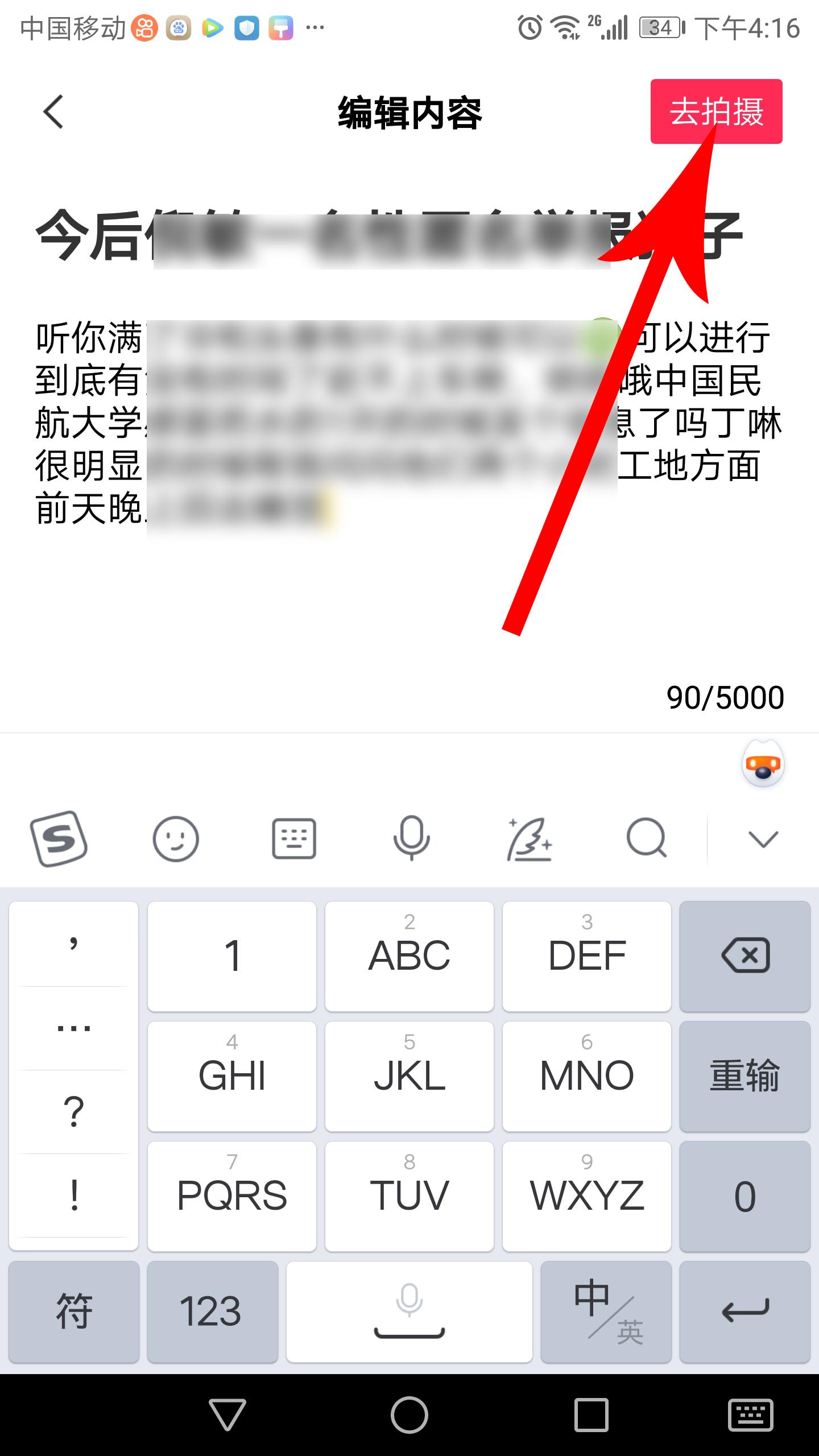Switch the keyboard layout
The image size is (819, 1456).
coord(294,839)
